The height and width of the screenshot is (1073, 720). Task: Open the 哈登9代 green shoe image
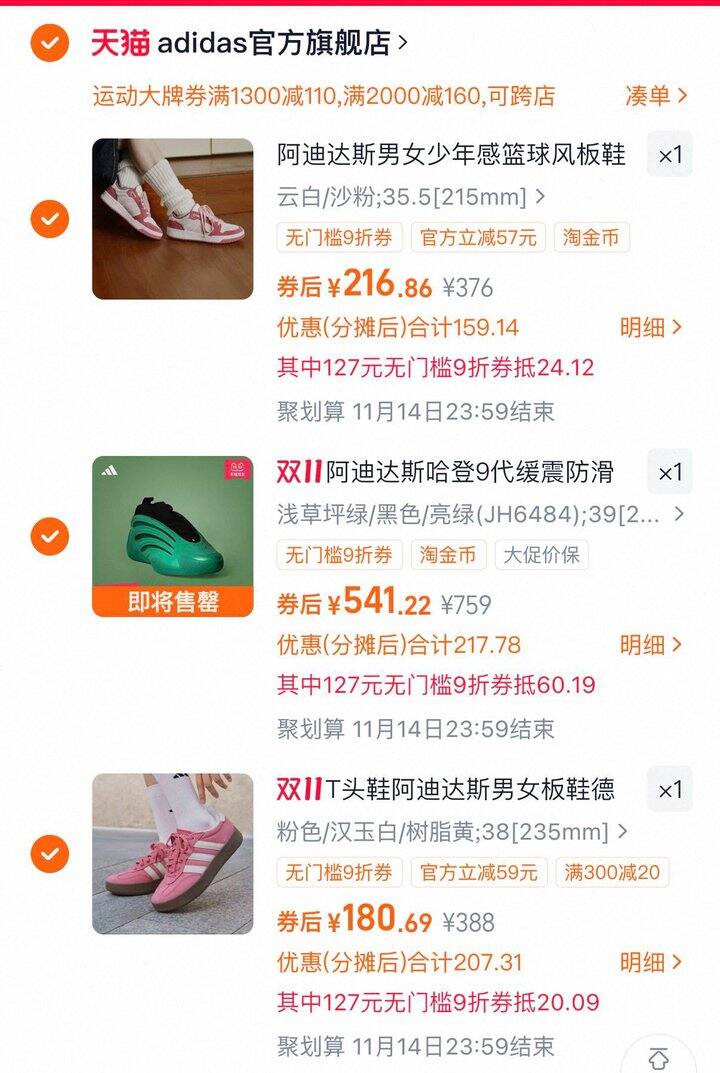click(x=172, y=537)
